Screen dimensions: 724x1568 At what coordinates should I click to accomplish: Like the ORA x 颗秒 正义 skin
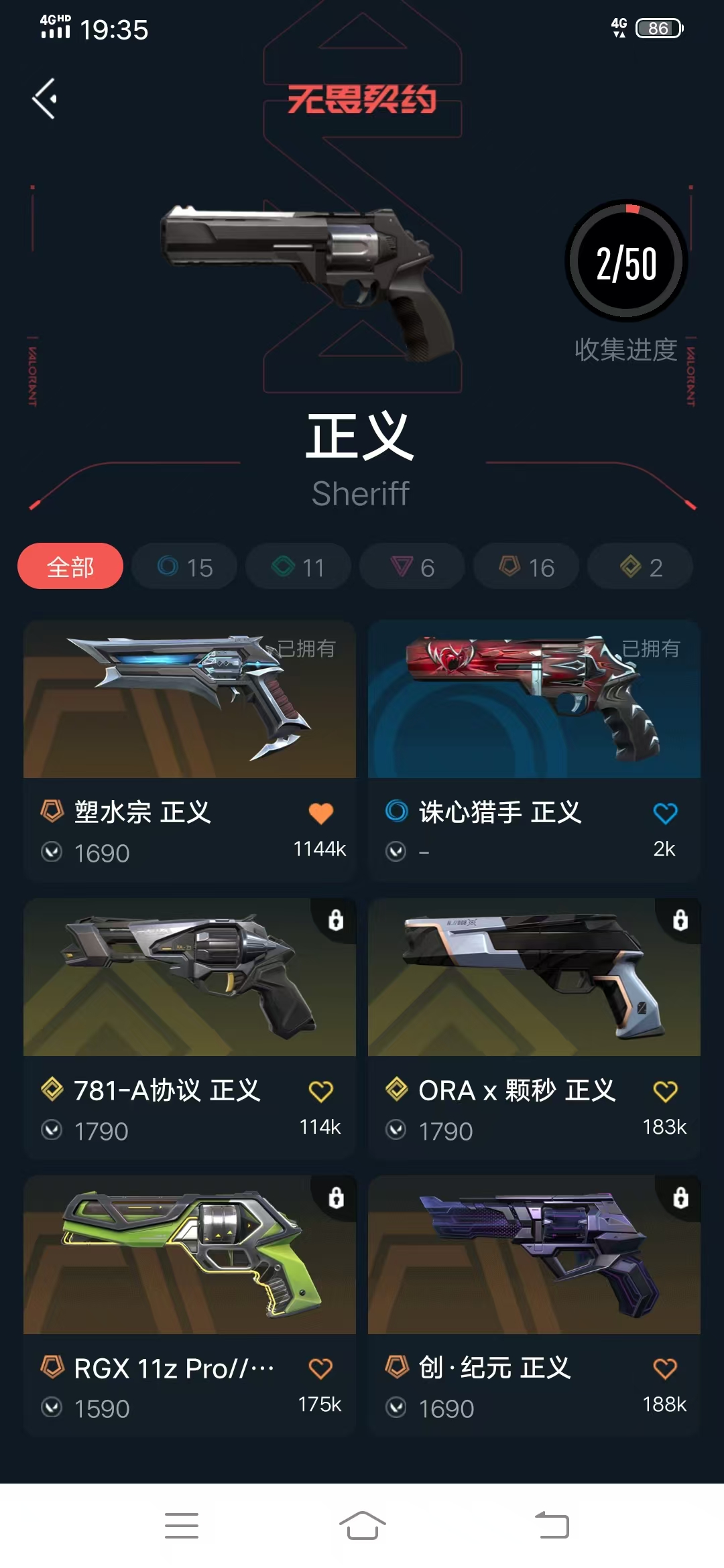665,1092
